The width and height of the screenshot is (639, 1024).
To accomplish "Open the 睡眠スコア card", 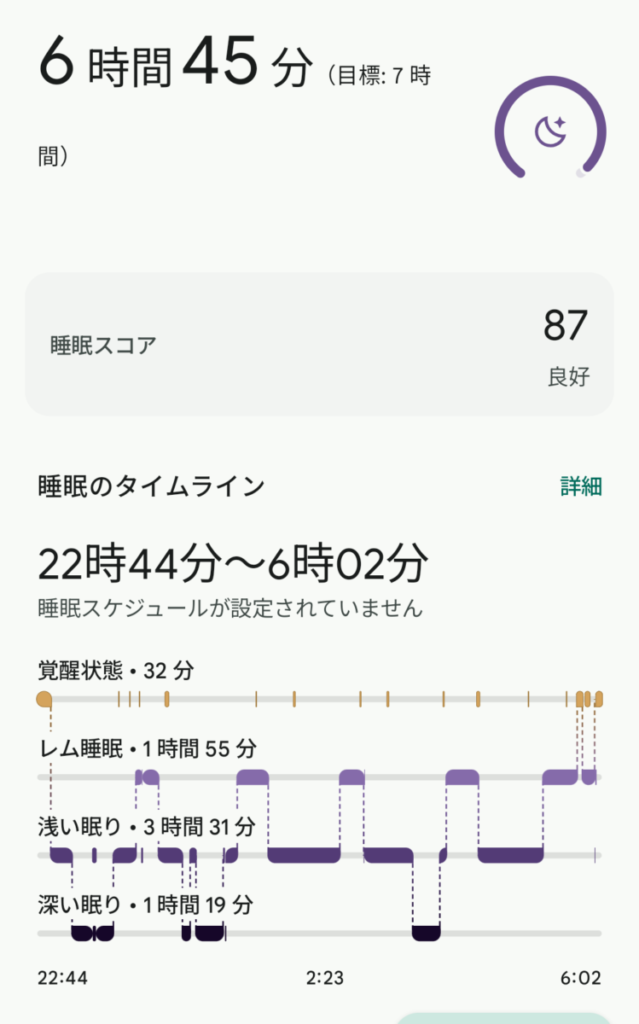I will [319, 345].
